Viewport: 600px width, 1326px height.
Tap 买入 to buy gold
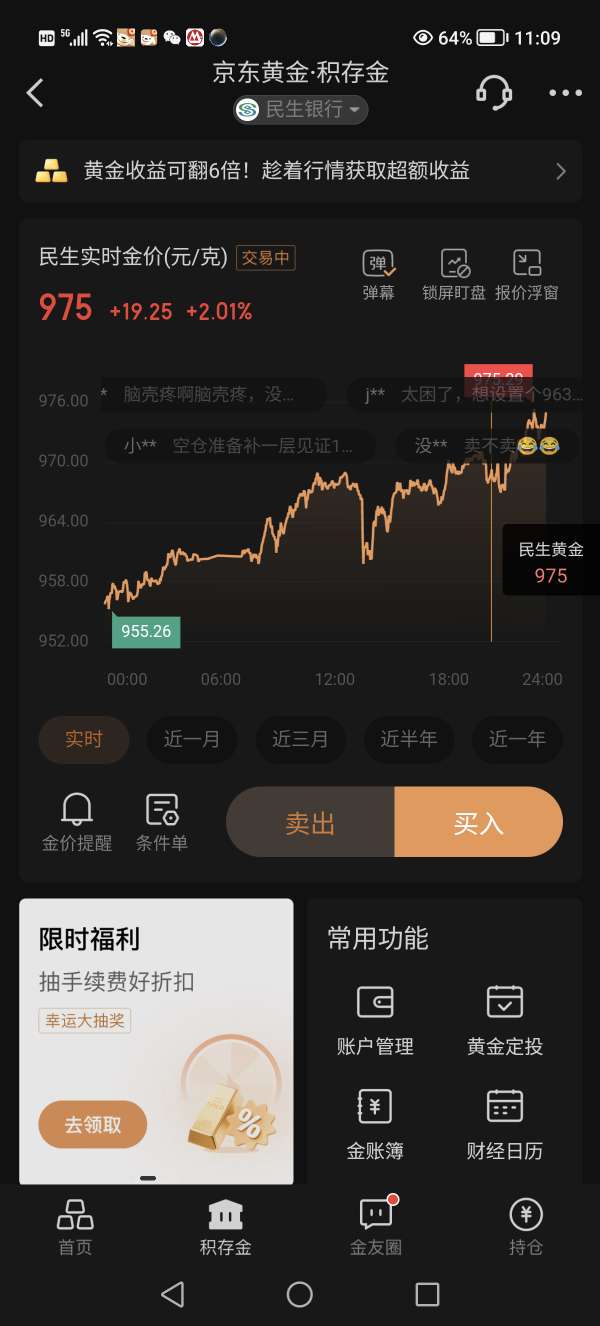click(x=478, y=822)
